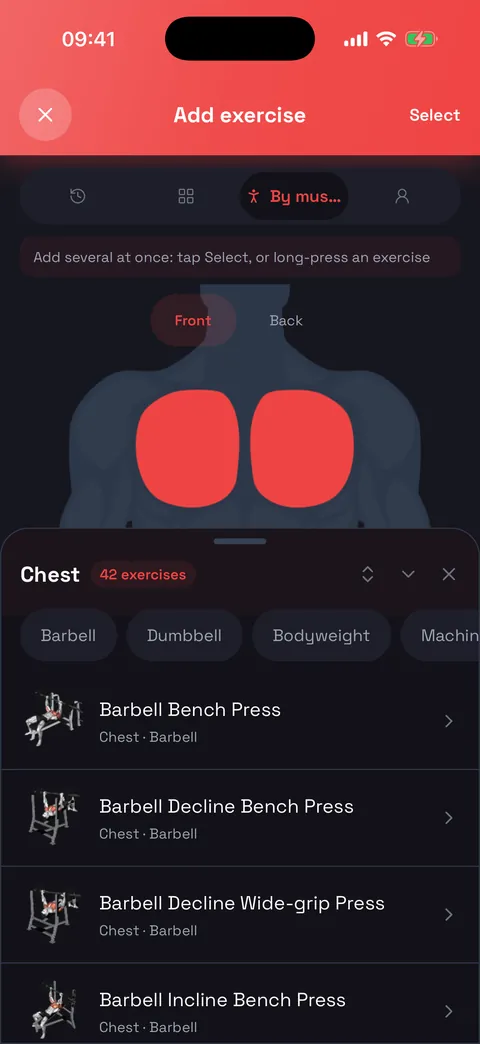480x1044 pixels.
Task: Open the custom exercises person tab
Action: point(401,196)
